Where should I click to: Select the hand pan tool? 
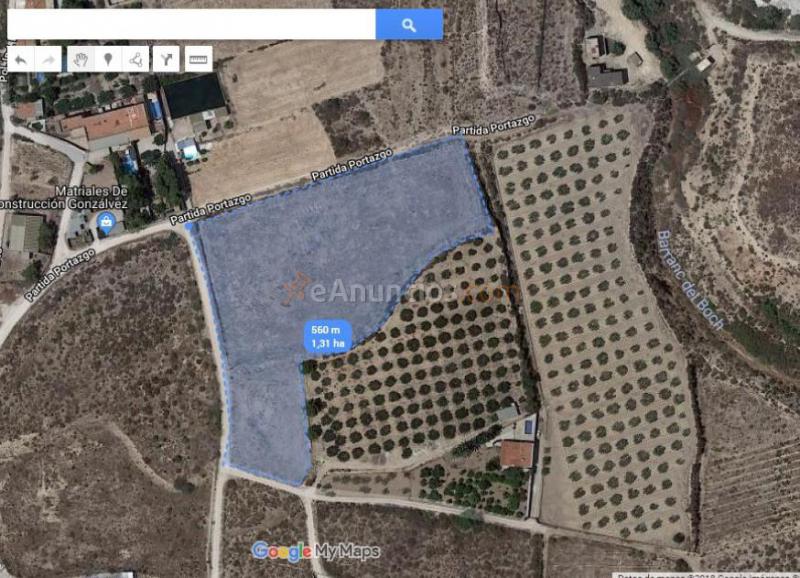tap(81, 60)
